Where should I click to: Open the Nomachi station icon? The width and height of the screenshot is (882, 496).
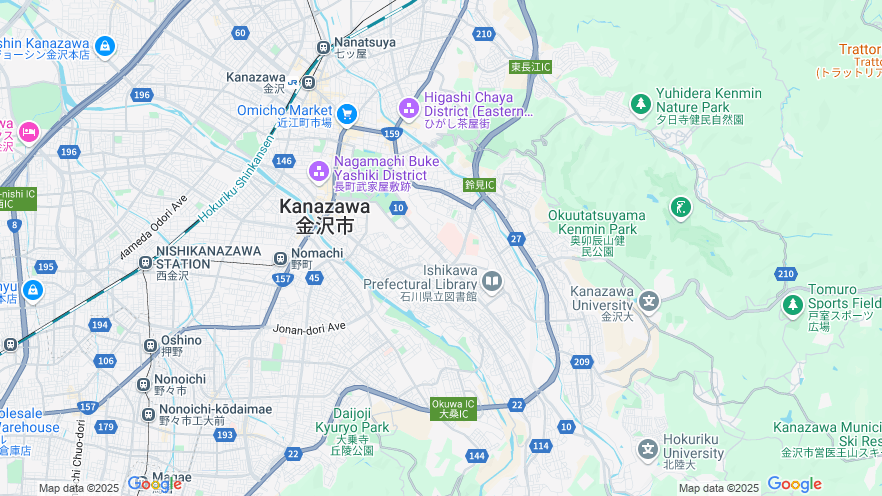pyautogui.click(x=282, y=259)
